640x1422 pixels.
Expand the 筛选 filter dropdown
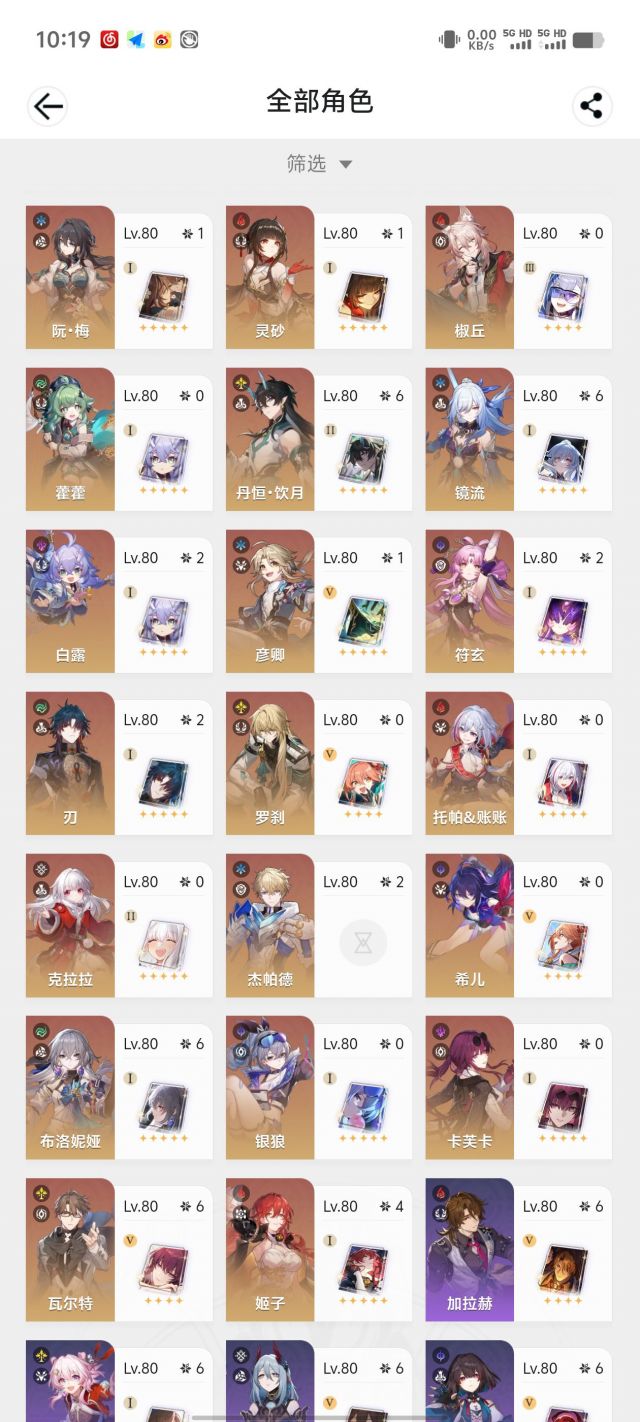pos(320,164)
